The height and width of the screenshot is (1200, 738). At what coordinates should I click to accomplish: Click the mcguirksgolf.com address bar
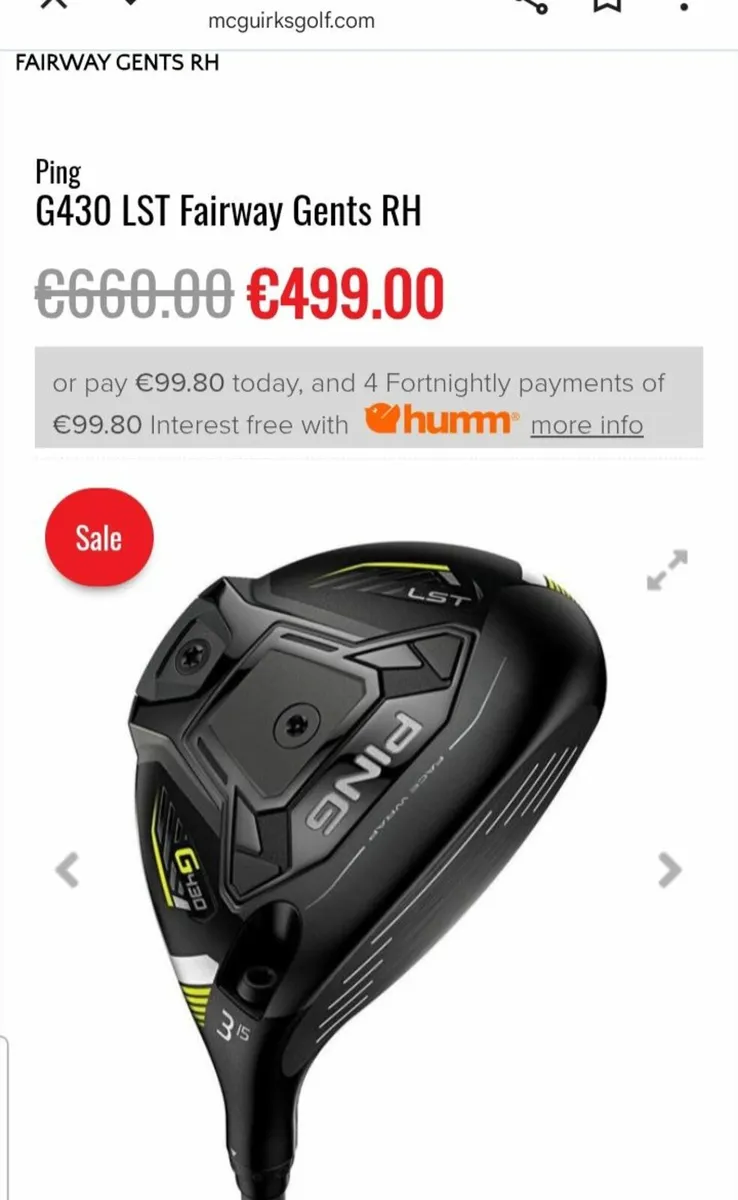[291, 19]
